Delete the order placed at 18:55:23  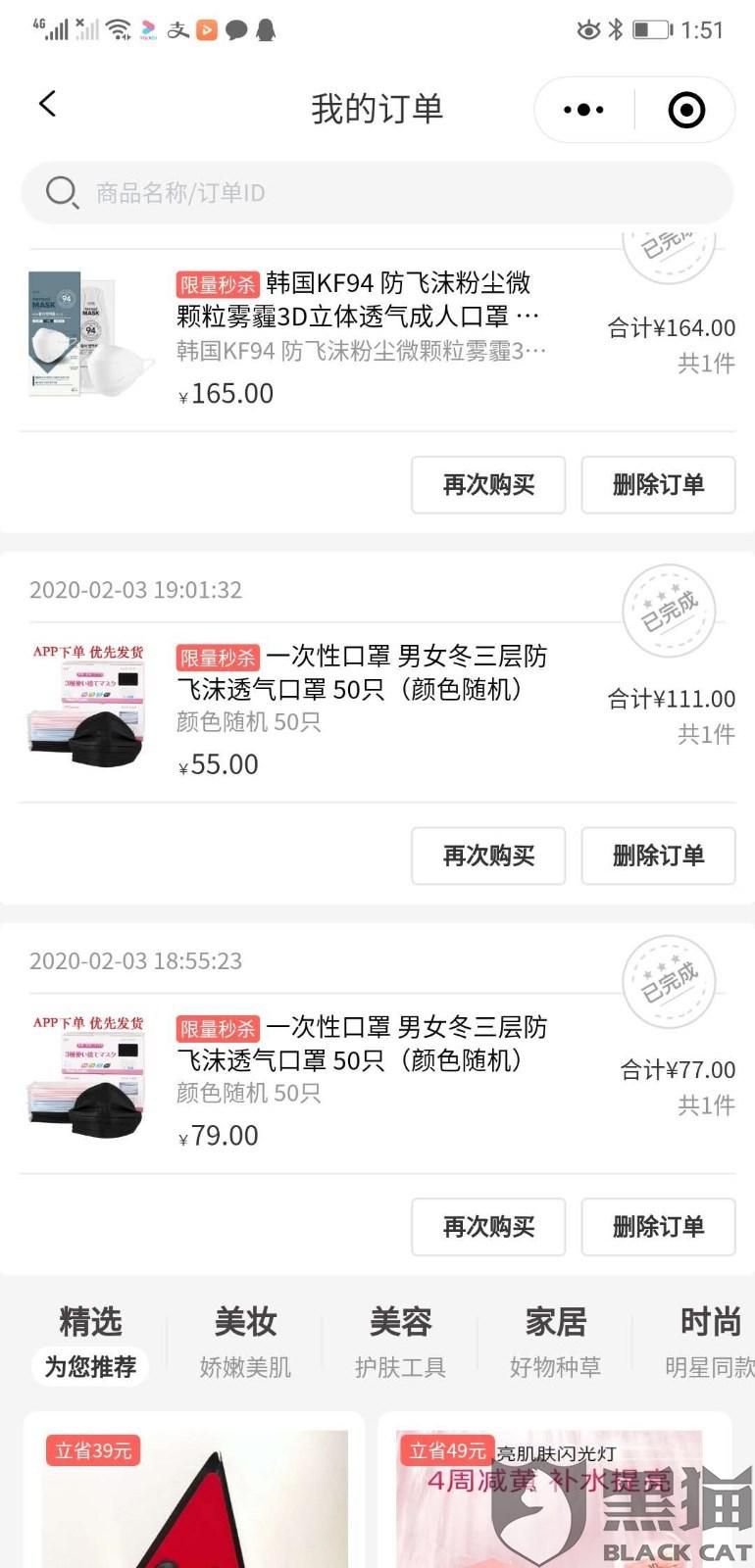tap(658, 1226)
